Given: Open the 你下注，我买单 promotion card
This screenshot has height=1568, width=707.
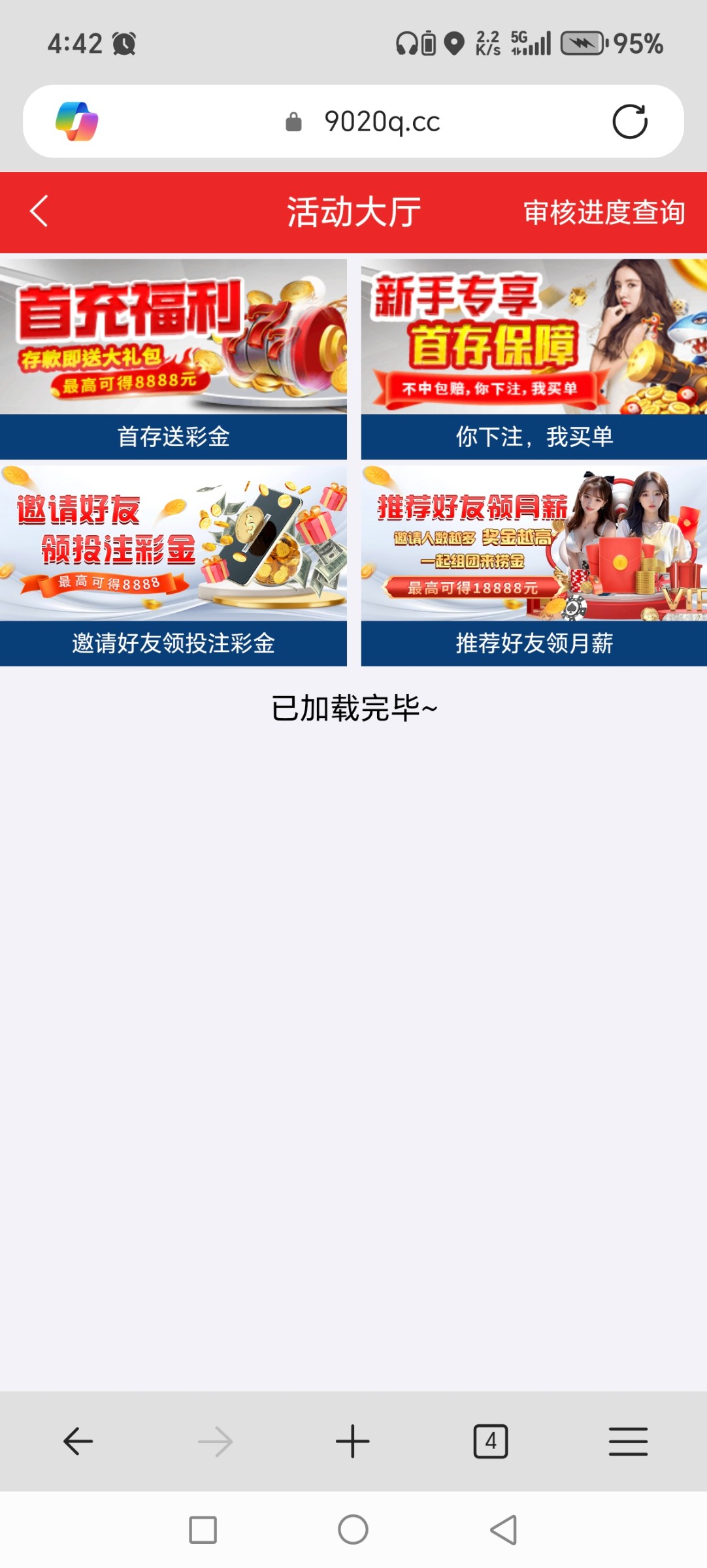Looking at the screenshot, I should (533, 359).
